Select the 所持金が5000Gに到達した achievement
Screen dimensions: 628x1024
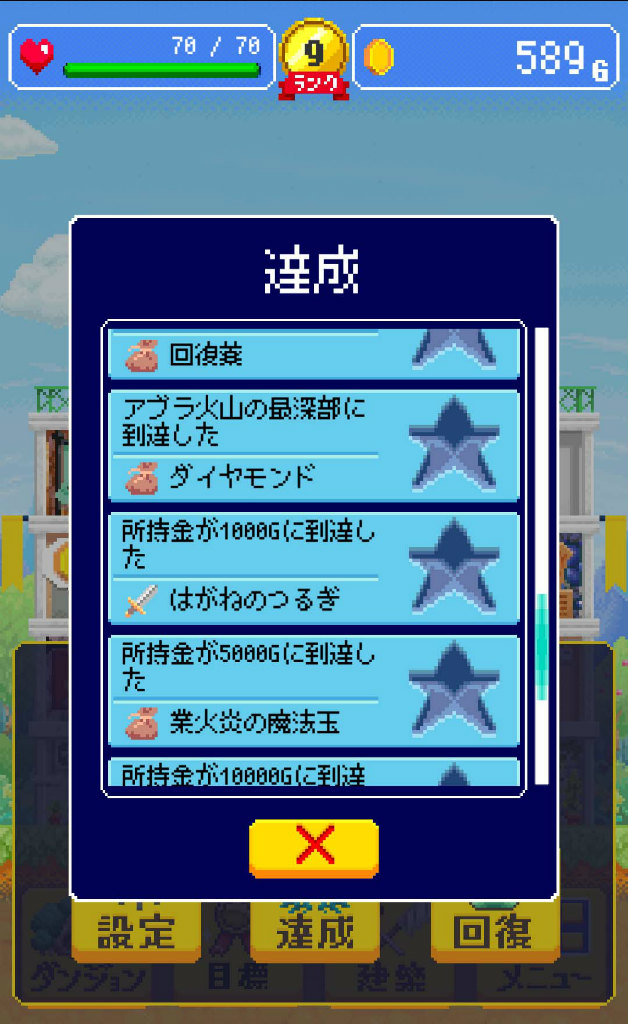click(x=313, y=690)
